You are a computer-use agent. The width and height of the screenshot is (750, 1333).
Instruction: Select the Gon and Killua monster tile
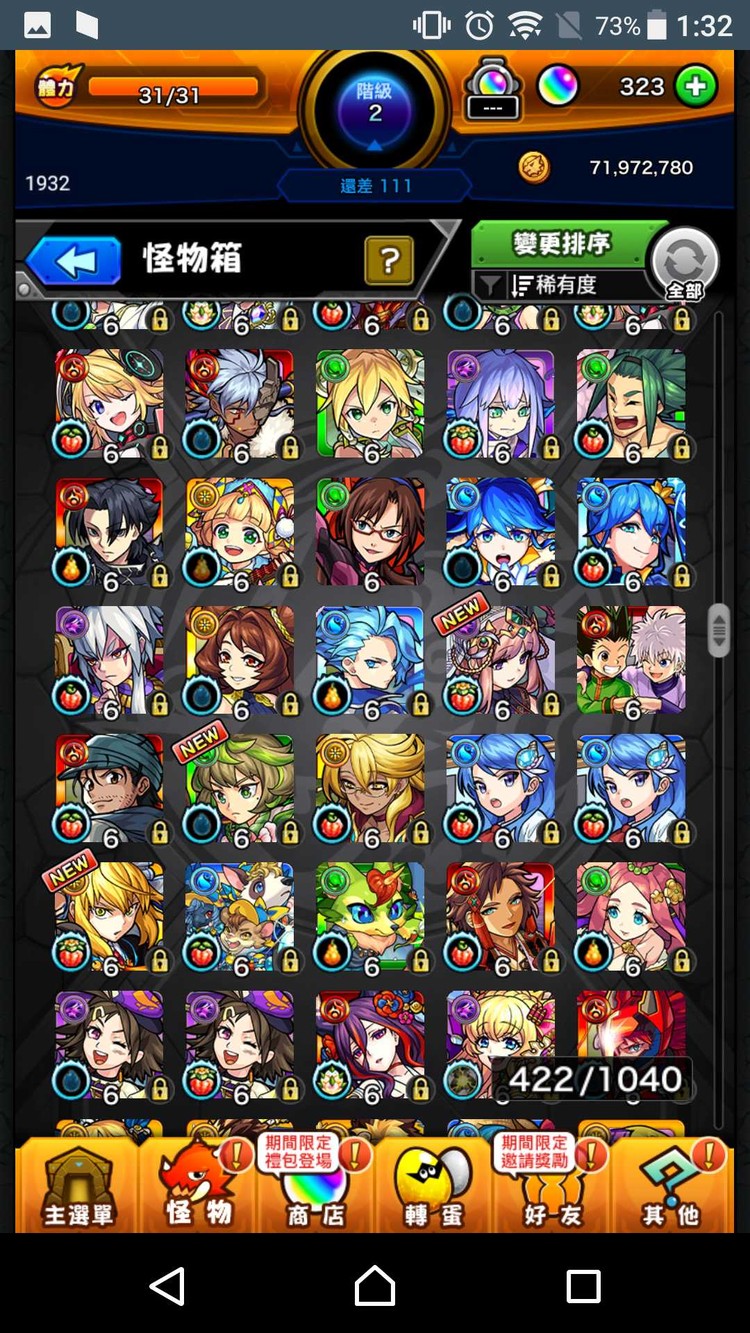coord(631,660)
